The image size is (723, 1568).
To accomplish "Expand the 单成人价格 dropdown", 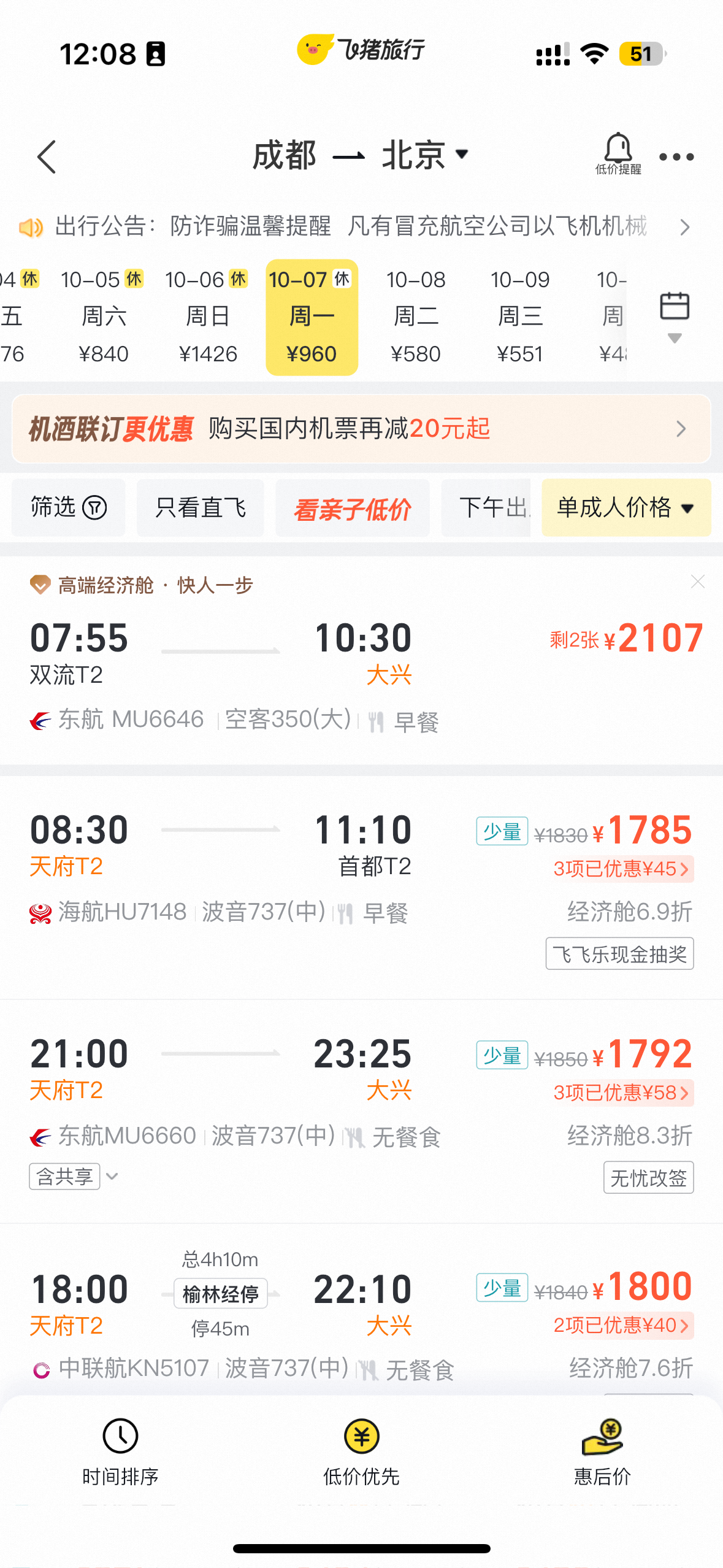I will point(626,508).
